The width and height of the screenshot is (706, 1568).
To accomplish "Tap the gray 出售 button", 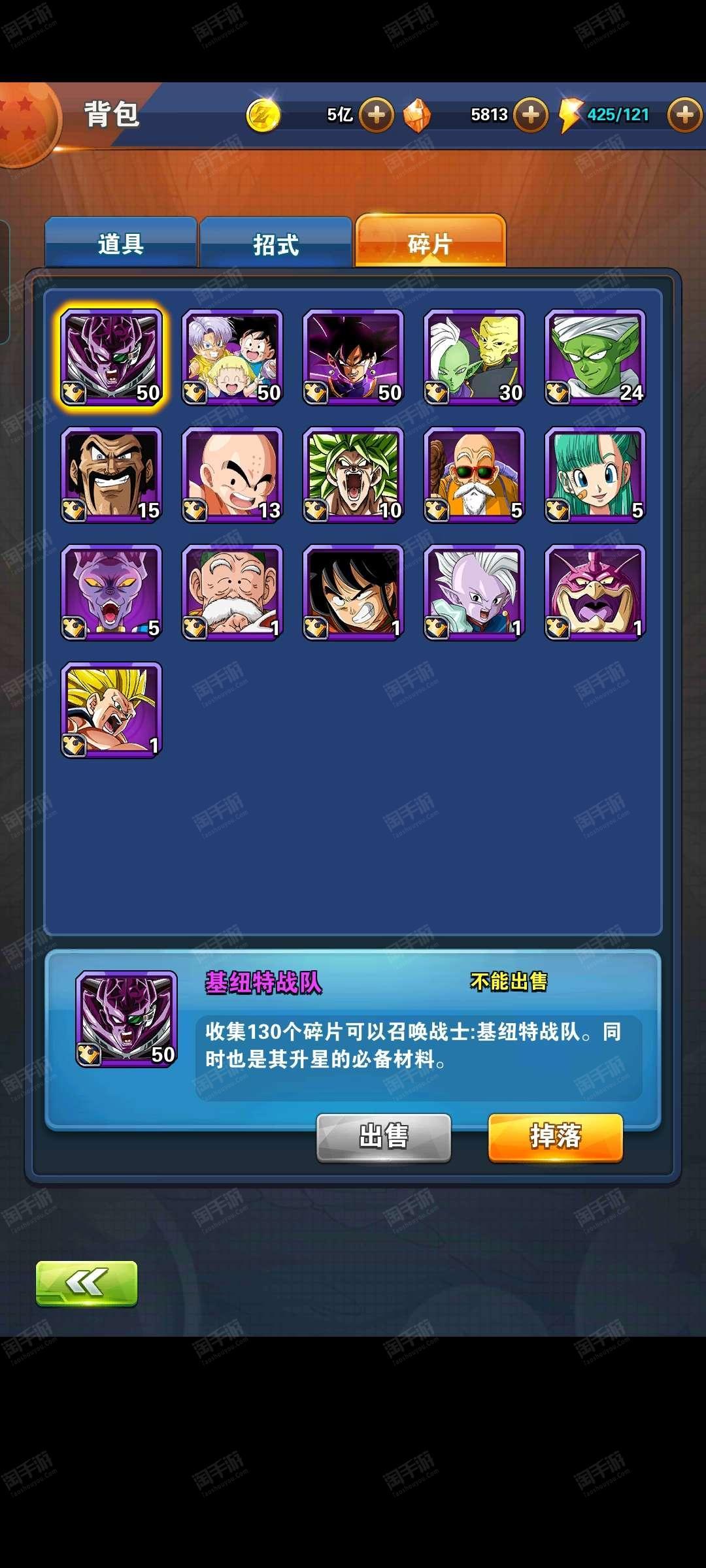I will [x=384, y=1137].
